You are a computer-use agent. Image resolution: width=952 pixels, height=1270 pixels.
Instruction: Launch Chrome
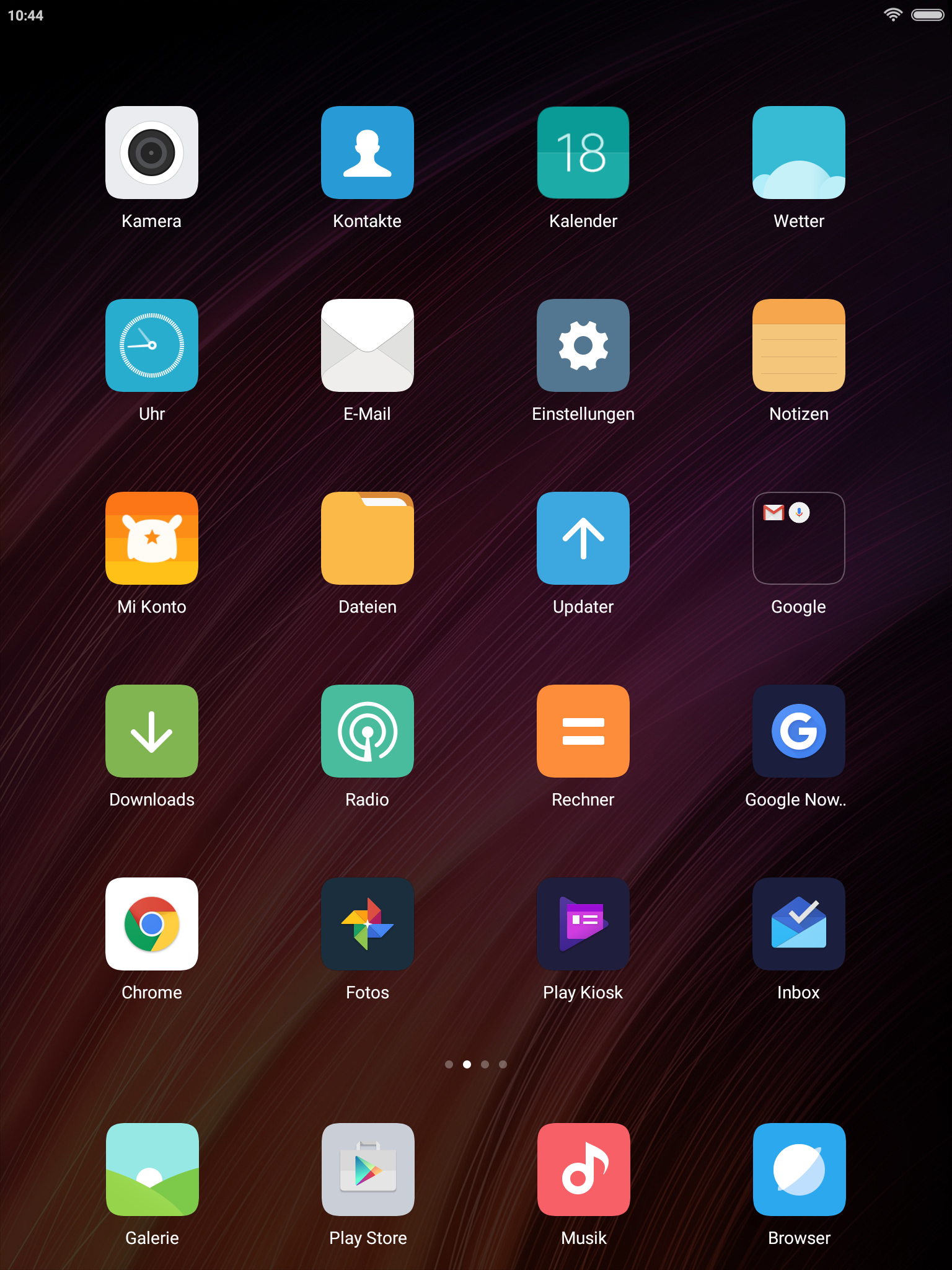click(x=152, y=924)
